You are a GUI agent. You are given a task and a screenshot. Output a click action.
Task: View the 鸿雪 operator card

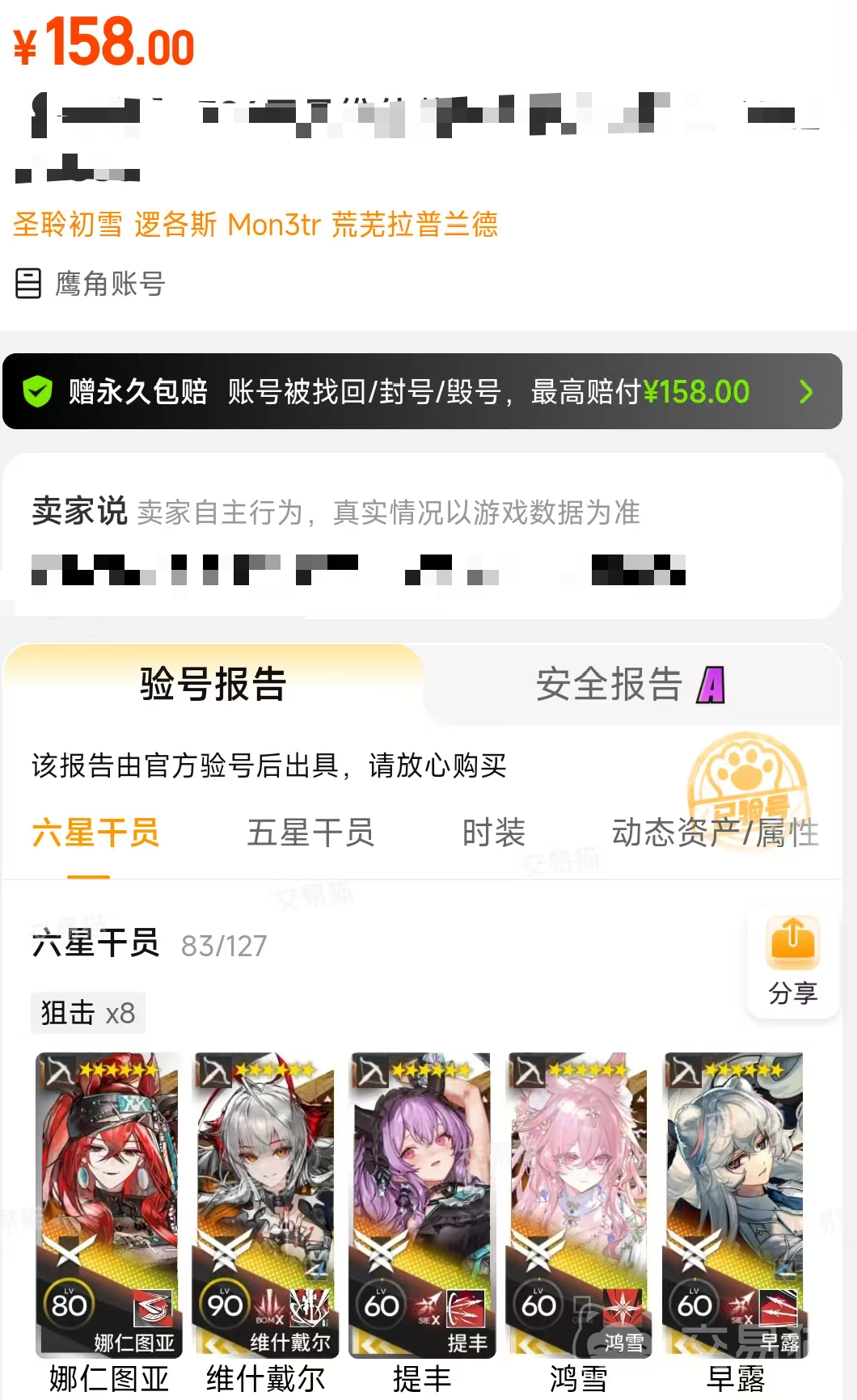point(578,1204)
